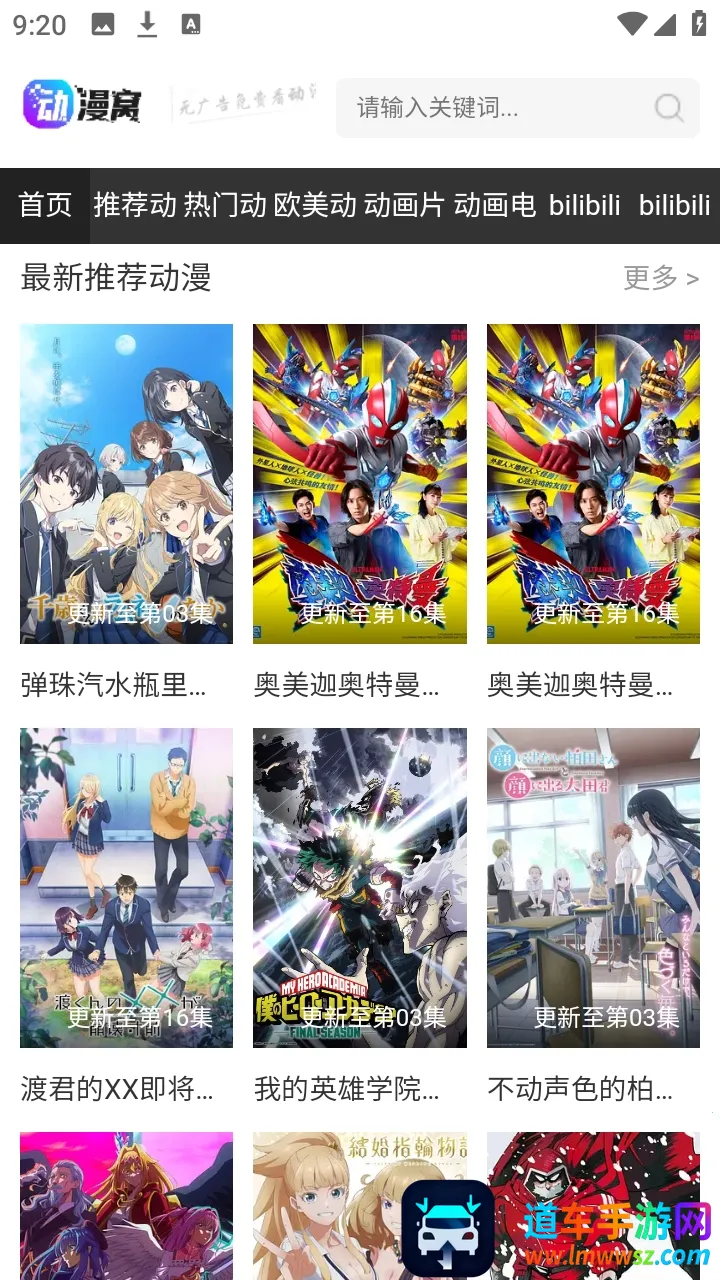View more with 更多 link
720x1280 pixels.
660,278
